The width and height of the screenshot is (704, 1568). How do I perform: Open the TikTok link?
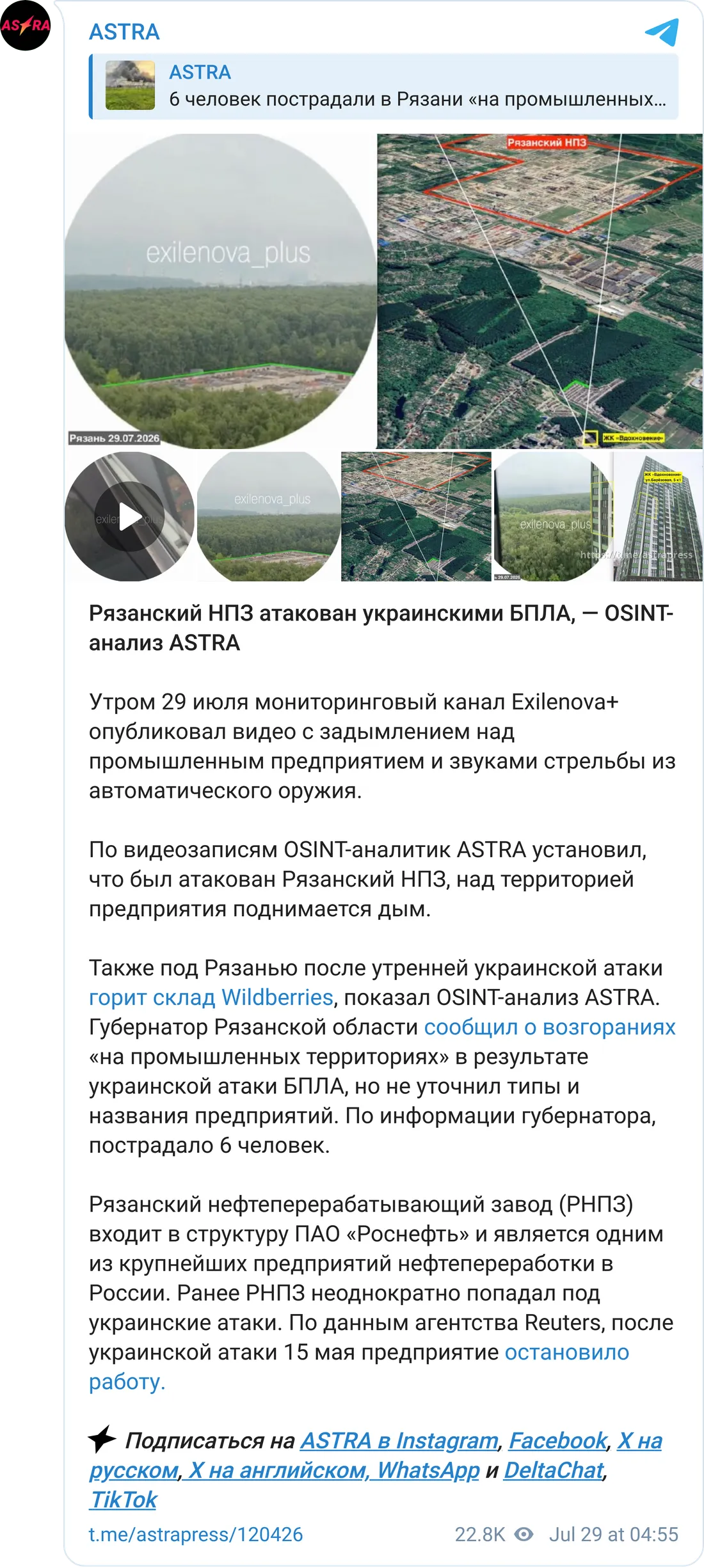coord(124,1500)
